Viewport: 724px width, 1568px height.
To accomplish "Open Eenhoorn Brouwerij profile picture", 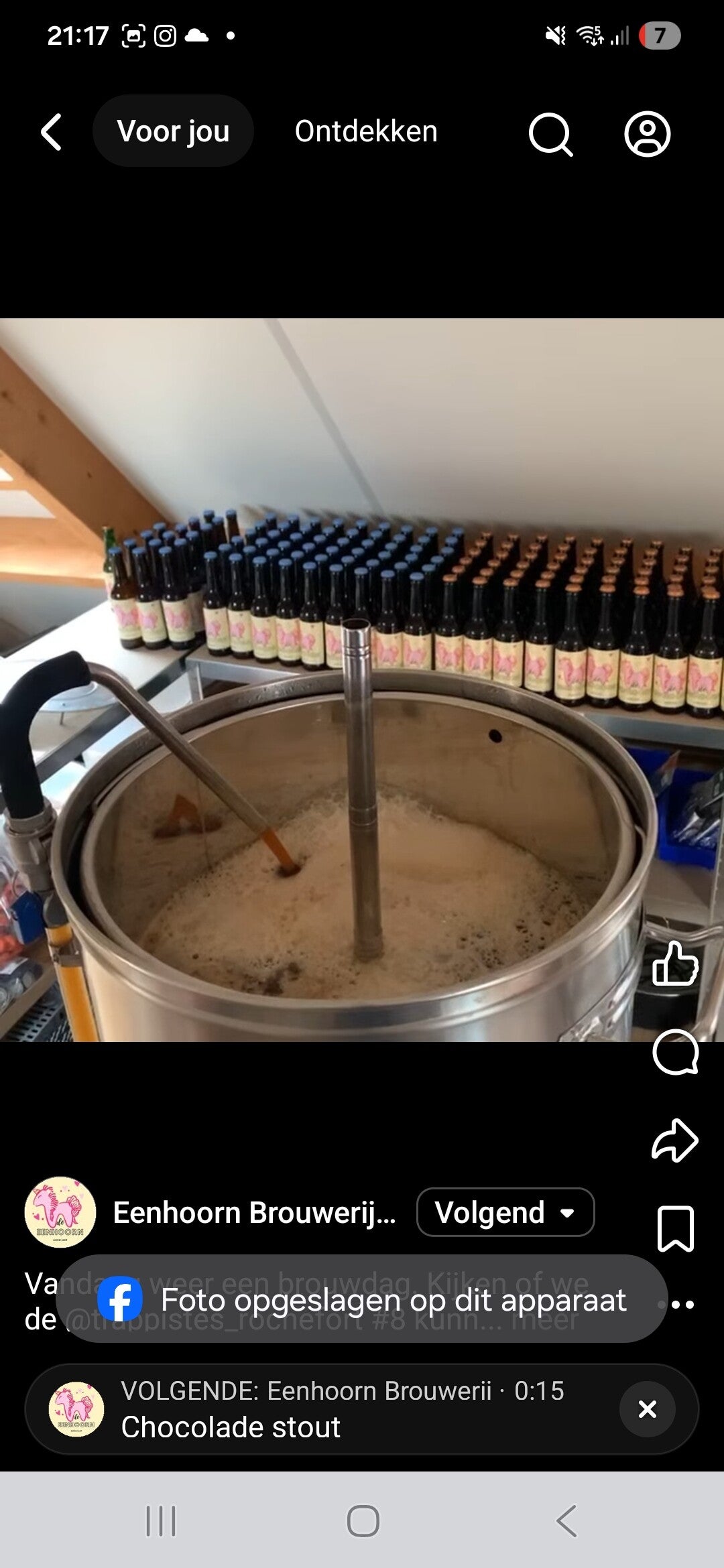I will tap(60, 1212).
